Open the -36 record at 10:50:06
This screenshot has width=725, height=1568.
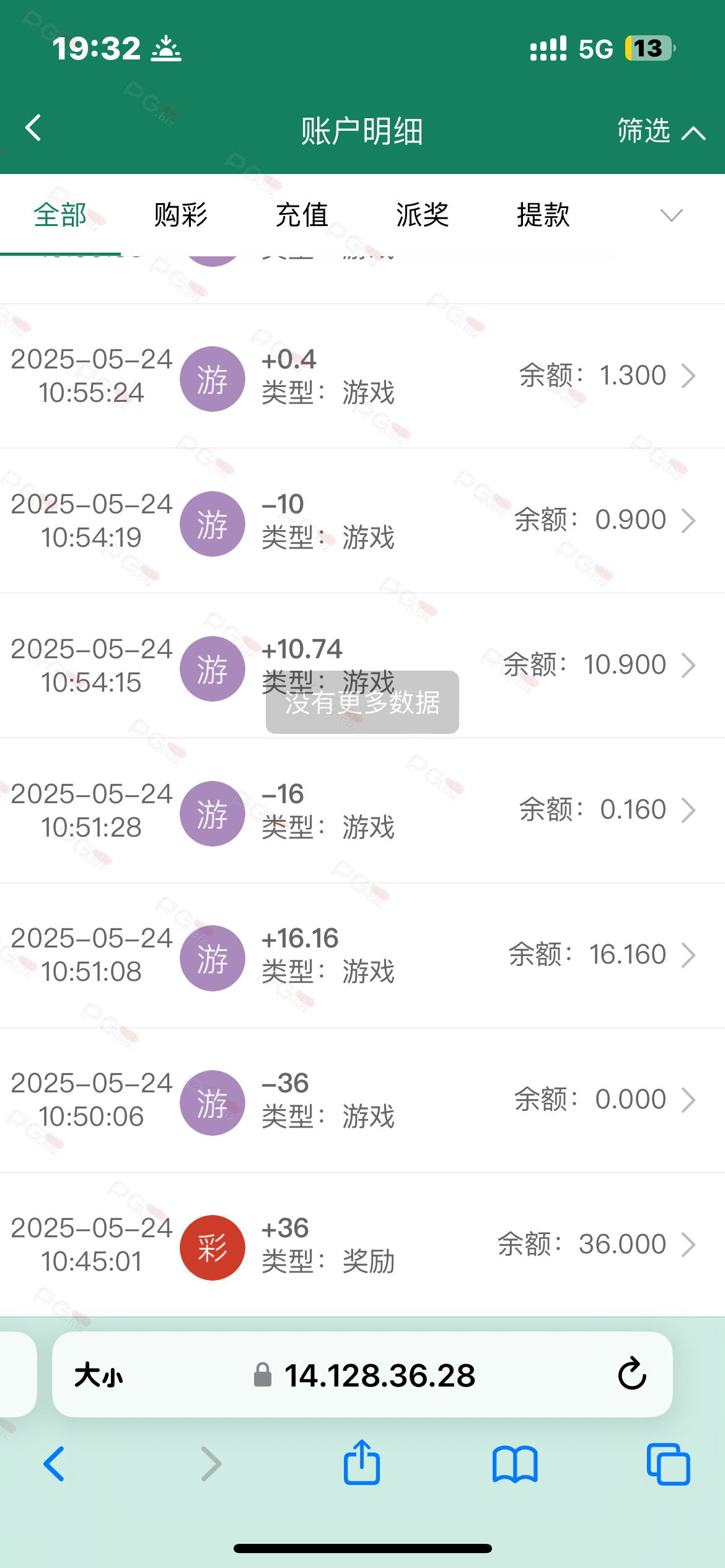362,1100
